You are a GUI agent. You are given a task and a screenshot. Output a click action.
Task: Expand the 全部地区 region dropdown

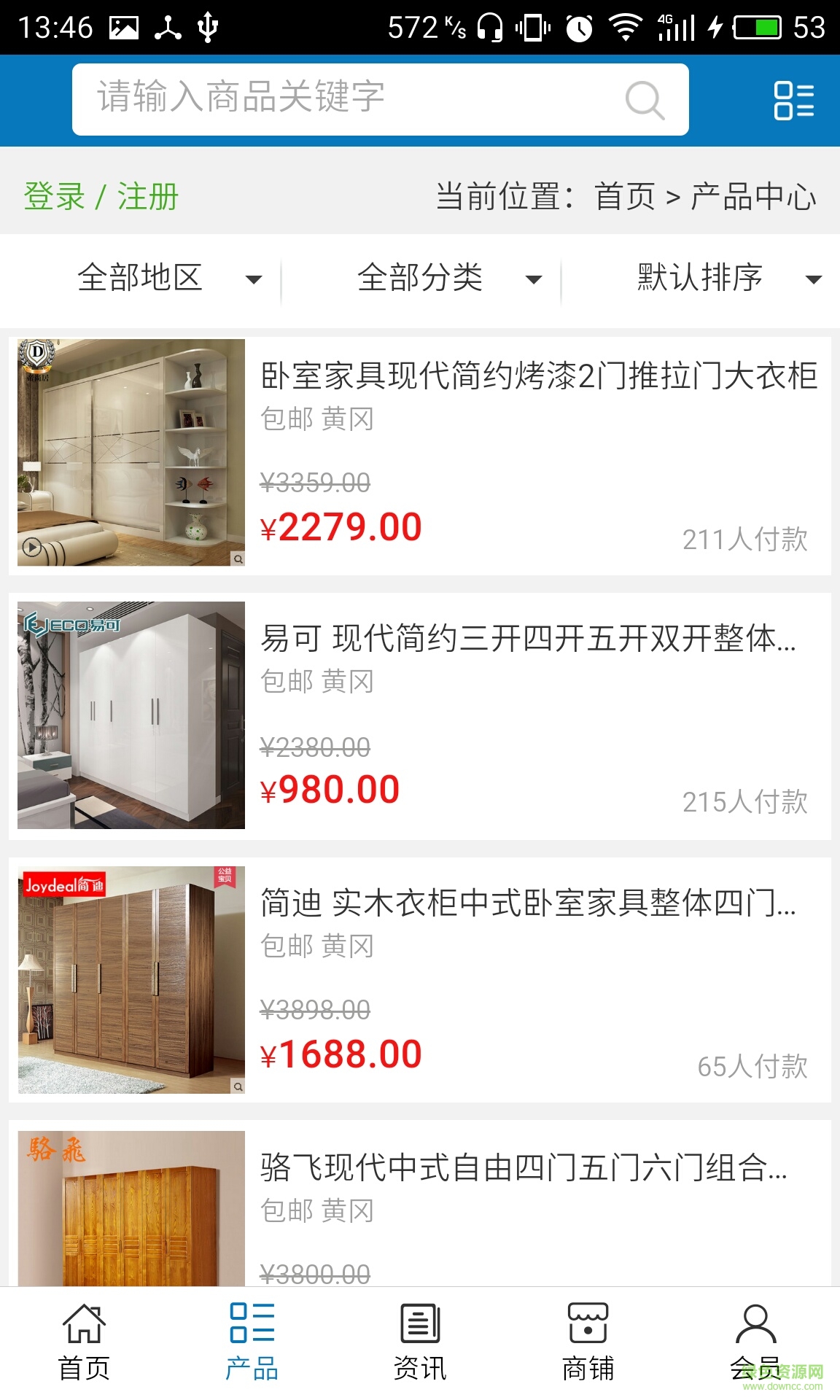pyautogui.click(x=168, y=278)
